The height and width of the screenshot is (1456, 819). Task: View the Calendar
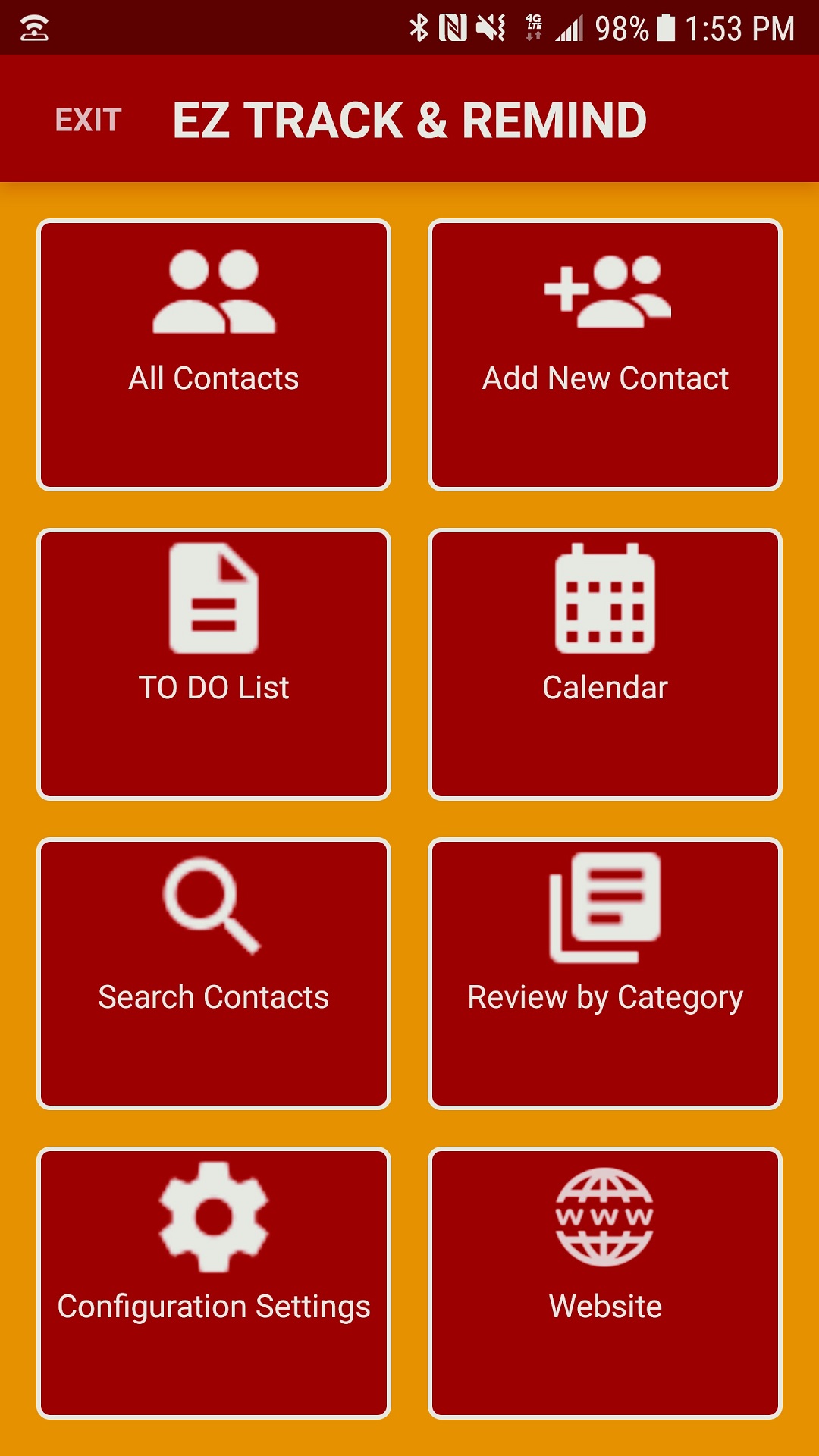click(605, 664)
